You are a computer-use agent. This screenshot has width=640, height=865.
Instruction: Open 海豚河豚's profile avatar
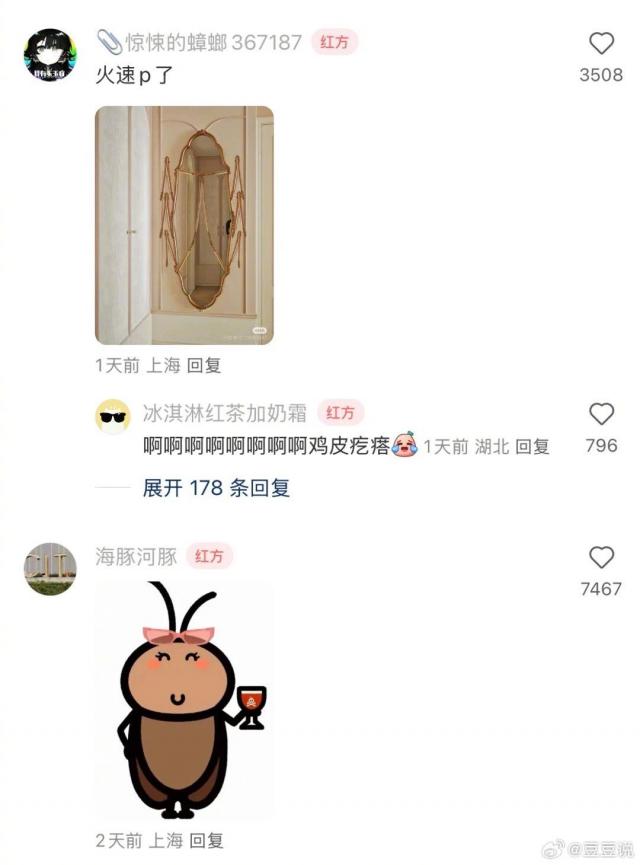[49, 569]
